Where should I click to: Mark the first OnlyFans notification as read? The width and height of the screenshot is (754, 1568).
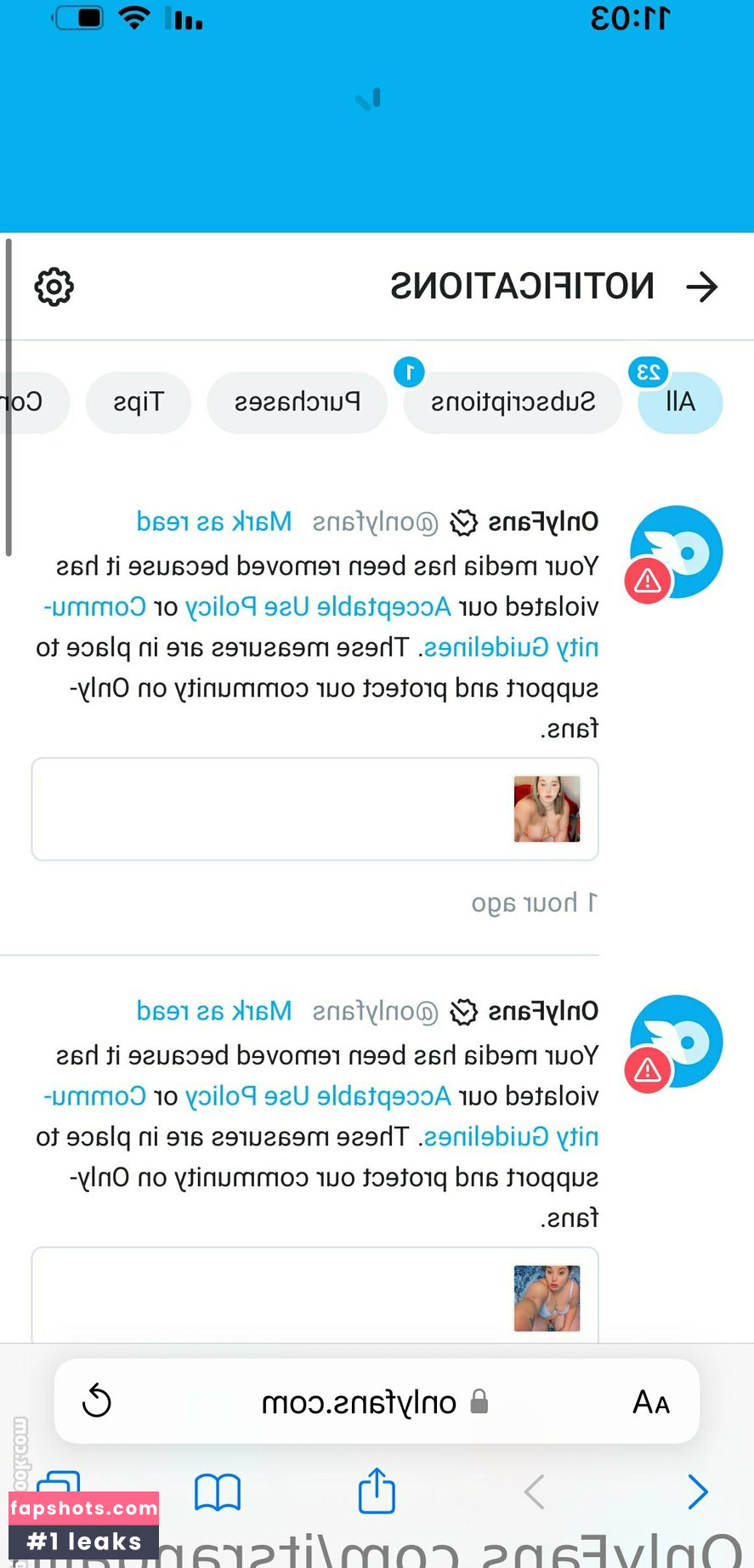(214, 521)
